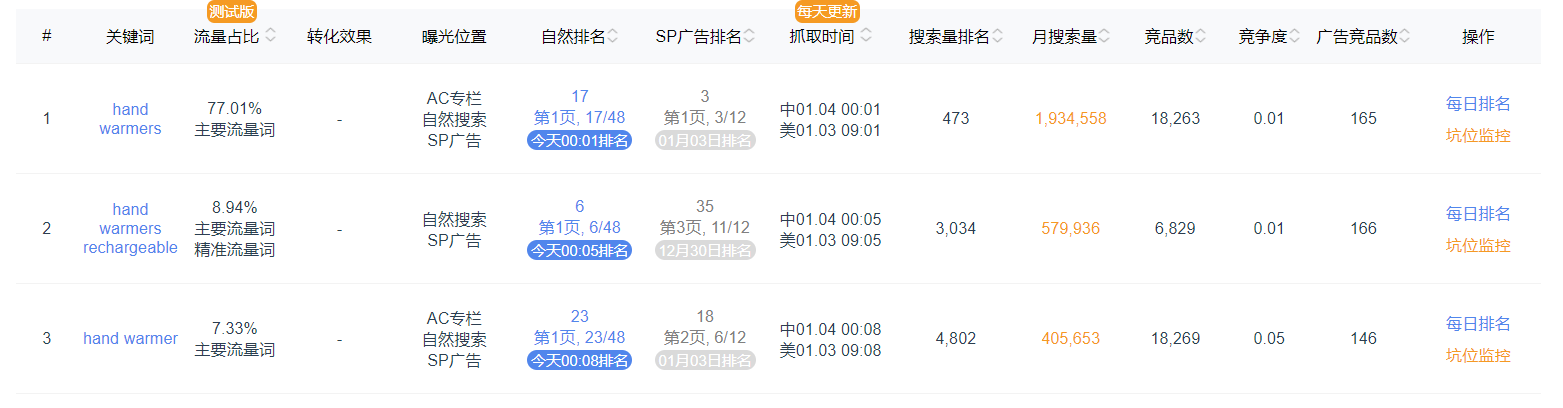Sort by SP广告排名 column
Viewport: 1563px width, 408px height.
click(749, 36)
